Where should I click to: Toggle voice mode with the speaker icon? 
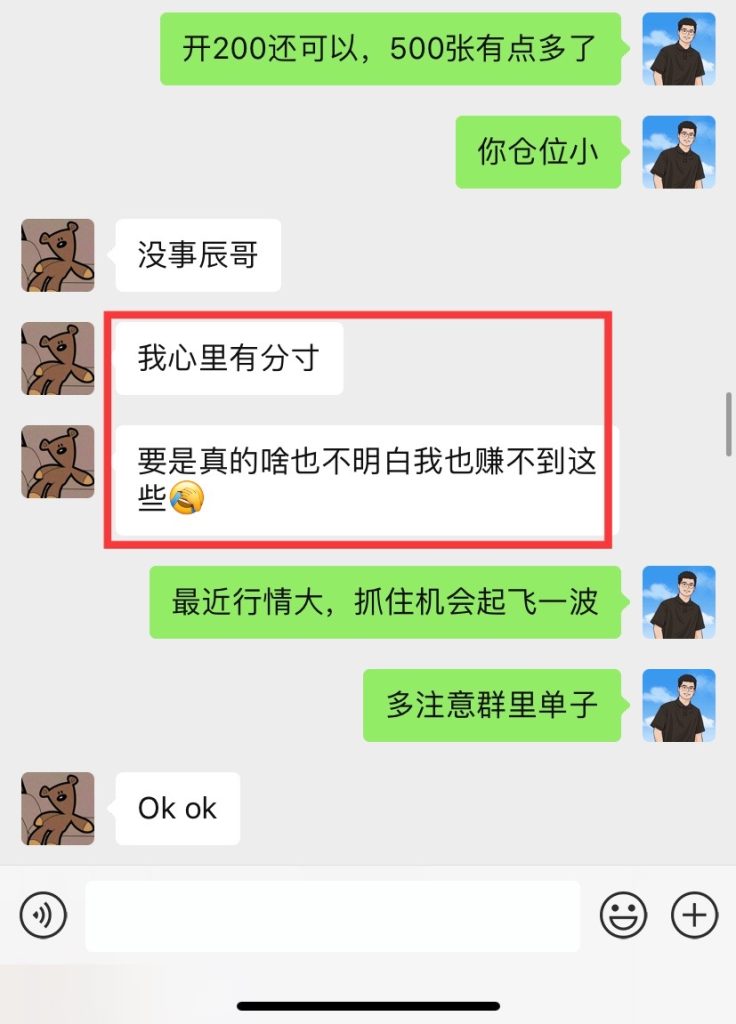point(42,913)
